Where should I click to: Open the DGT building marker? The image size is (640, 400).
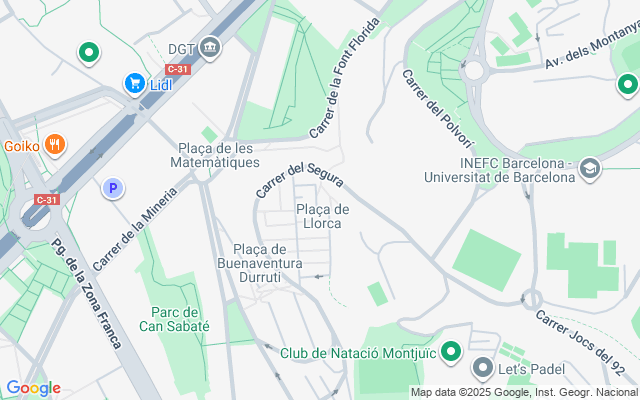coord(210,47)
